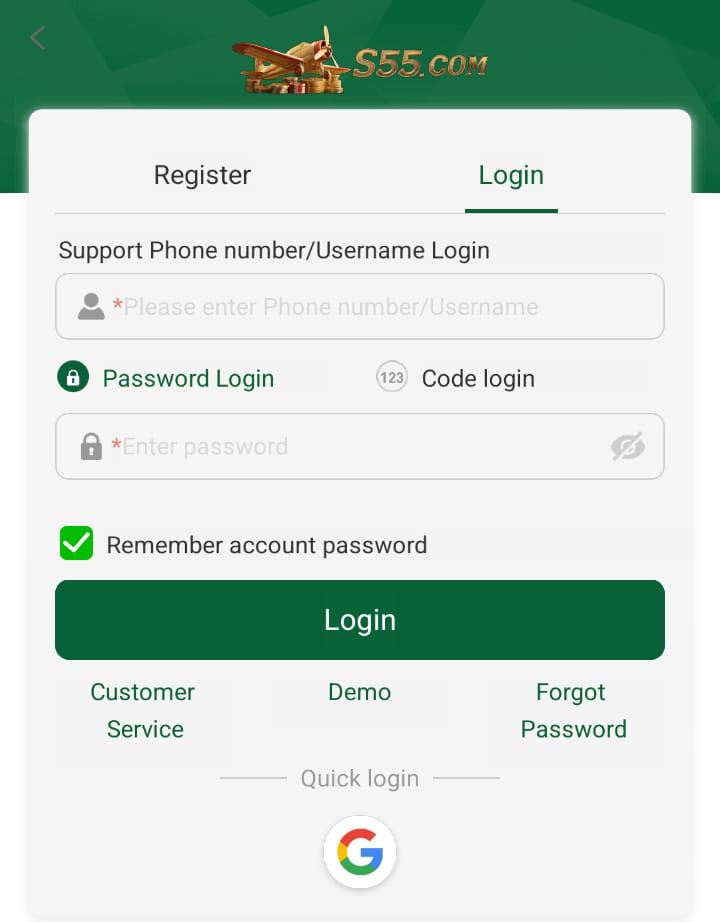Switch to the Register tab
Screen dimensions: 720x922
coord(202,175)
